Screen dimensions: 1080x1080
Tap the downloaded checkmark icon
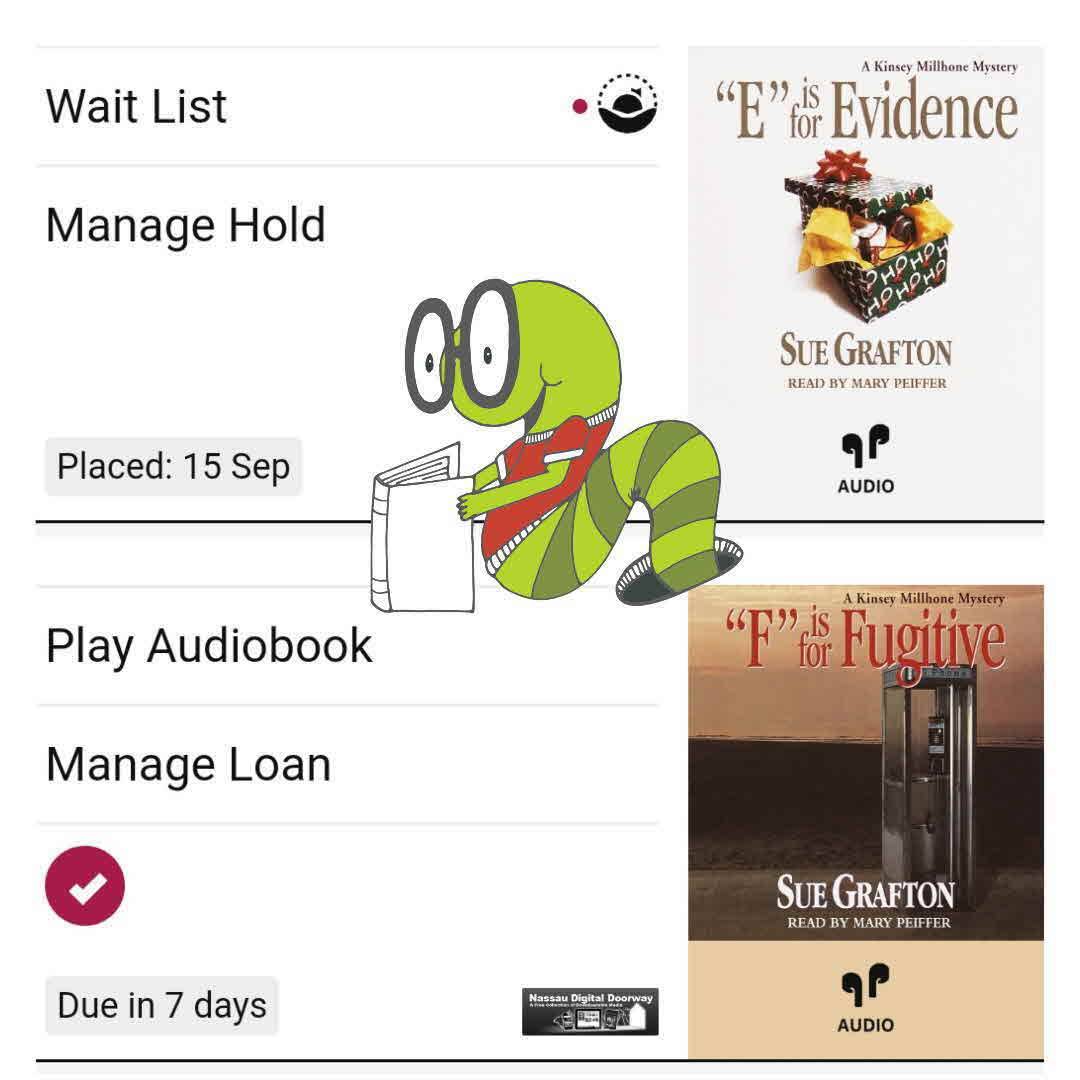[x=85, y=886]
